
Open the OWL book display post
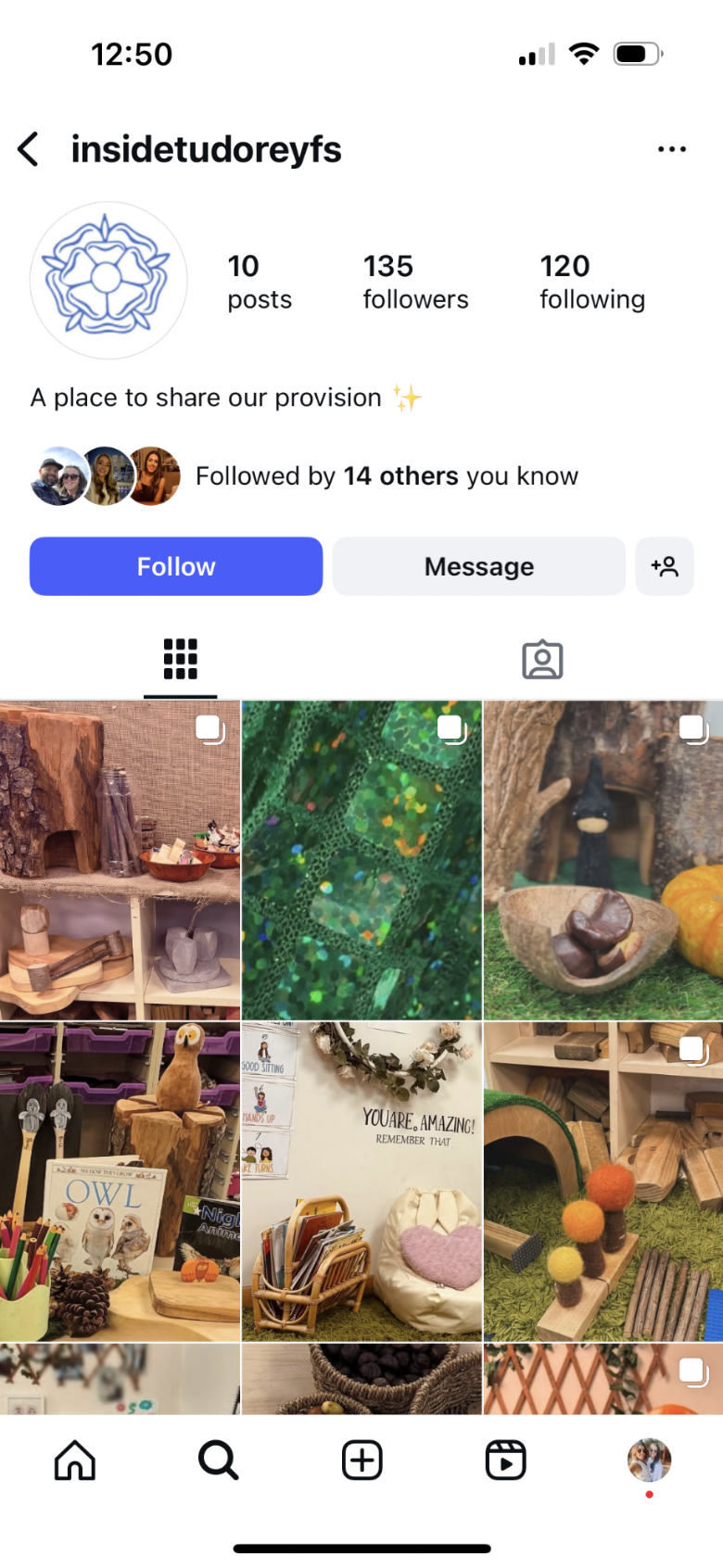click(120, 1182)
